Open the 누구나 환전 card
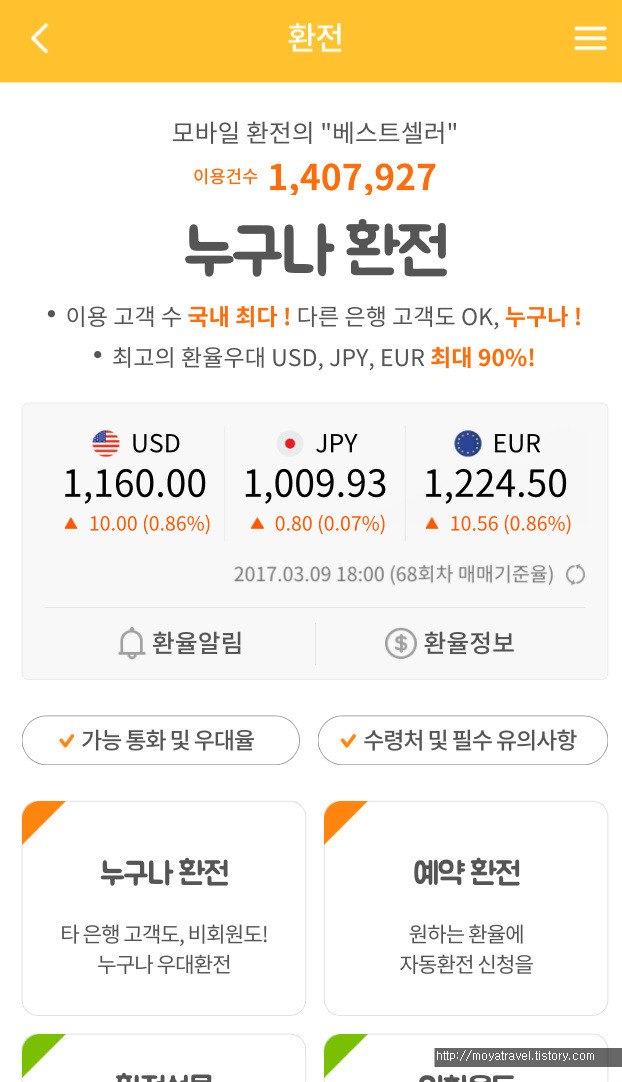Image resolution: width=622 pixels, height=1082 pixels. point(164,908)
